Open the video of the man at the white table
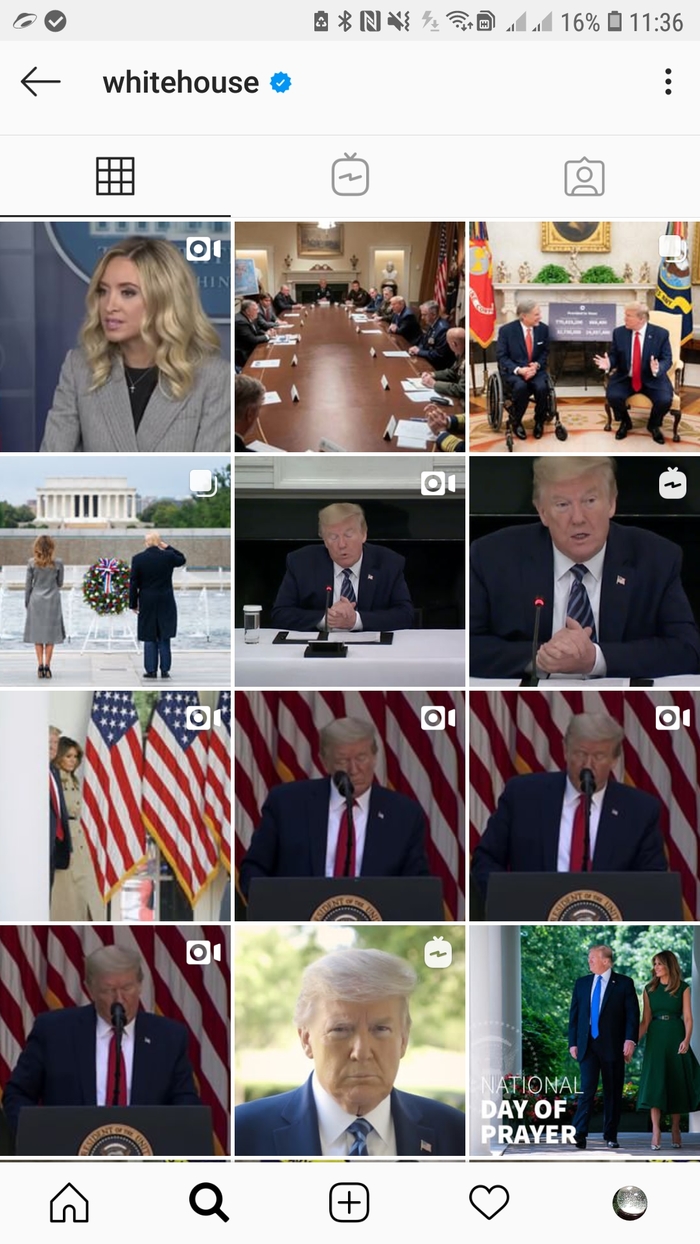This screenshot has height=1244, width=700. pos(350,571)
